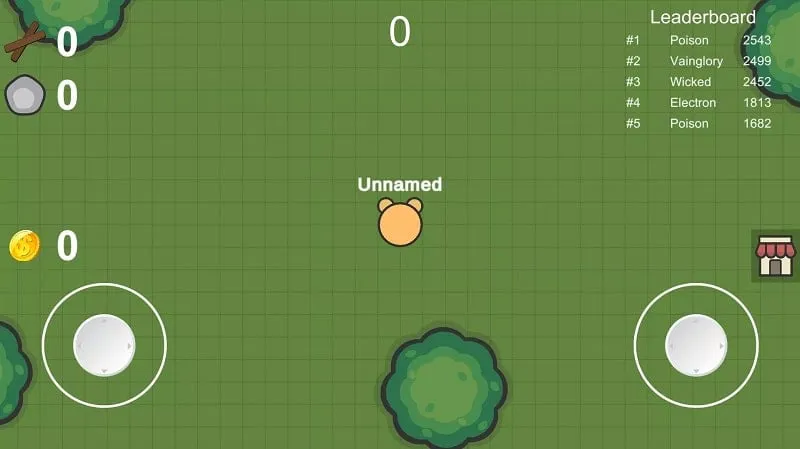Tap the right aiming joystick
Viewport: 800px width, 449px height.
click(x=696, y=345)
